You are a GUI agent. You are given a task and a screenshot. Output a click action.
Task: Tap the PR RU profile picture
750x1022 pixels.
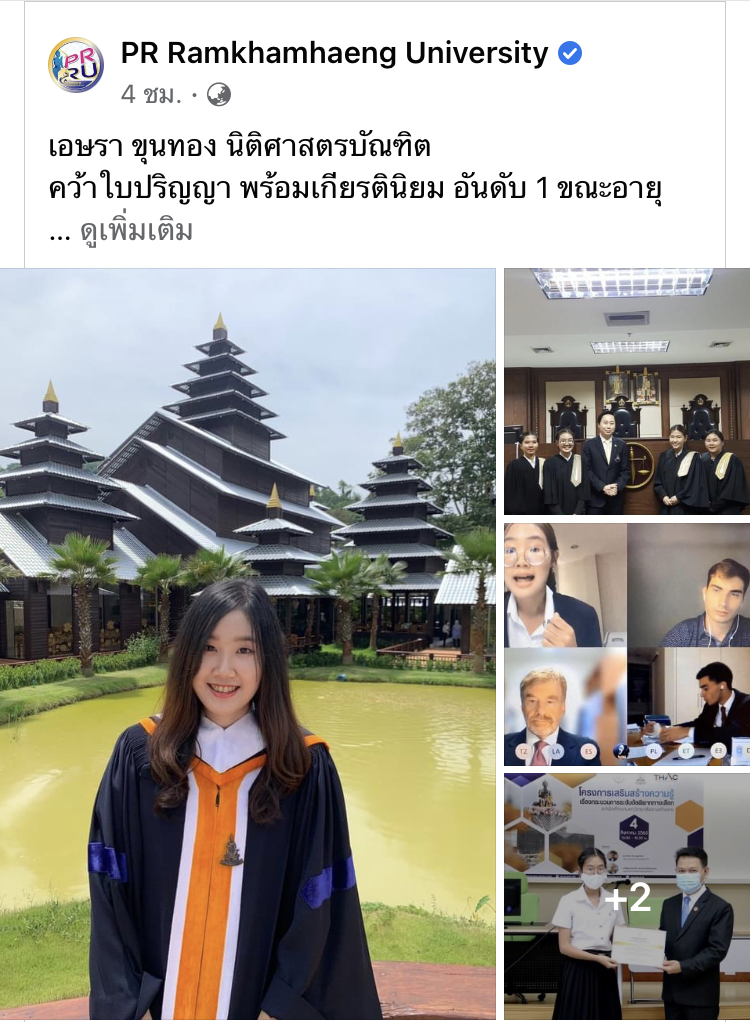[76, 65]
